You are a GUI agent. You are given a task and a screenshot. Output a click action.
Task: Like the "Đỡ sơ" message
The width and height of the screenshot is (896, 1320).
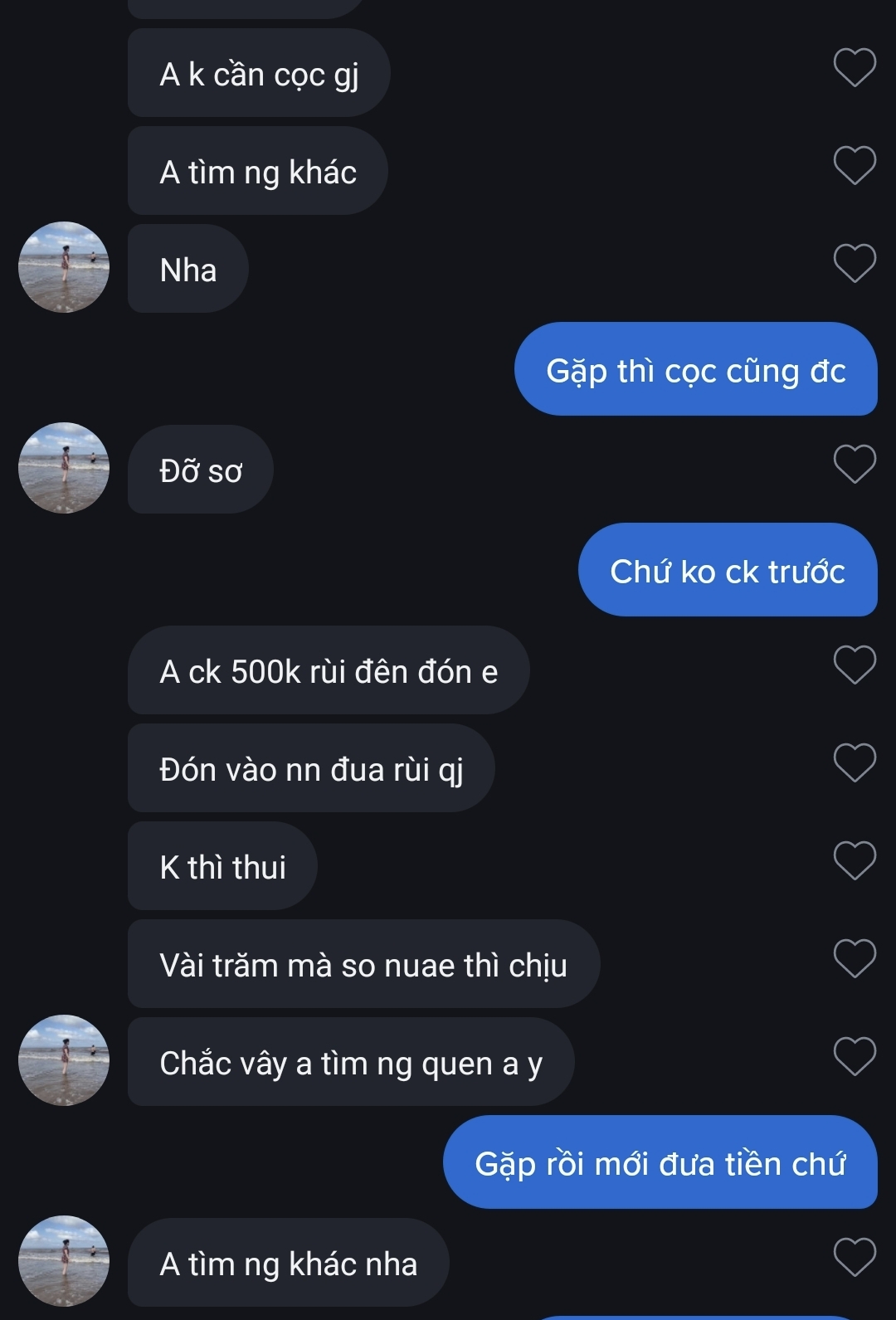pos(855,464)
